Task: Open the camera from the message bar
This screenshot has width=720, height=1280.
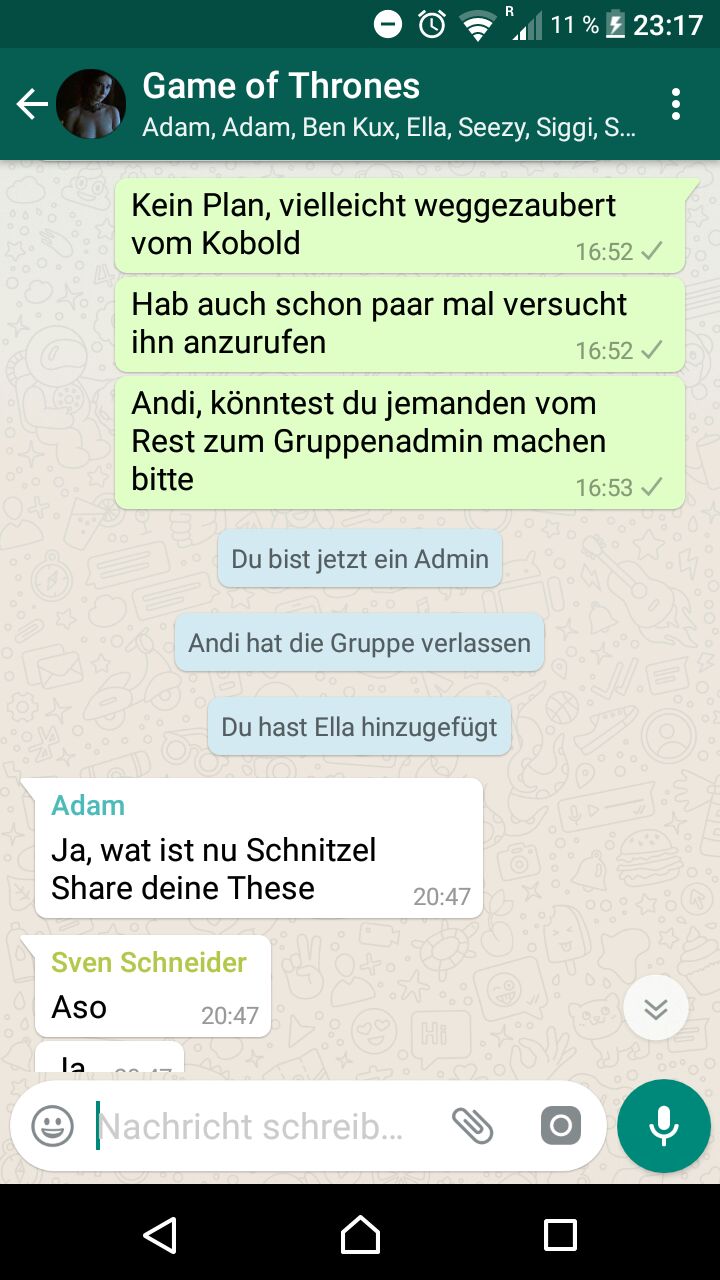Action: pyautogui.click(x=561, y=1127)
